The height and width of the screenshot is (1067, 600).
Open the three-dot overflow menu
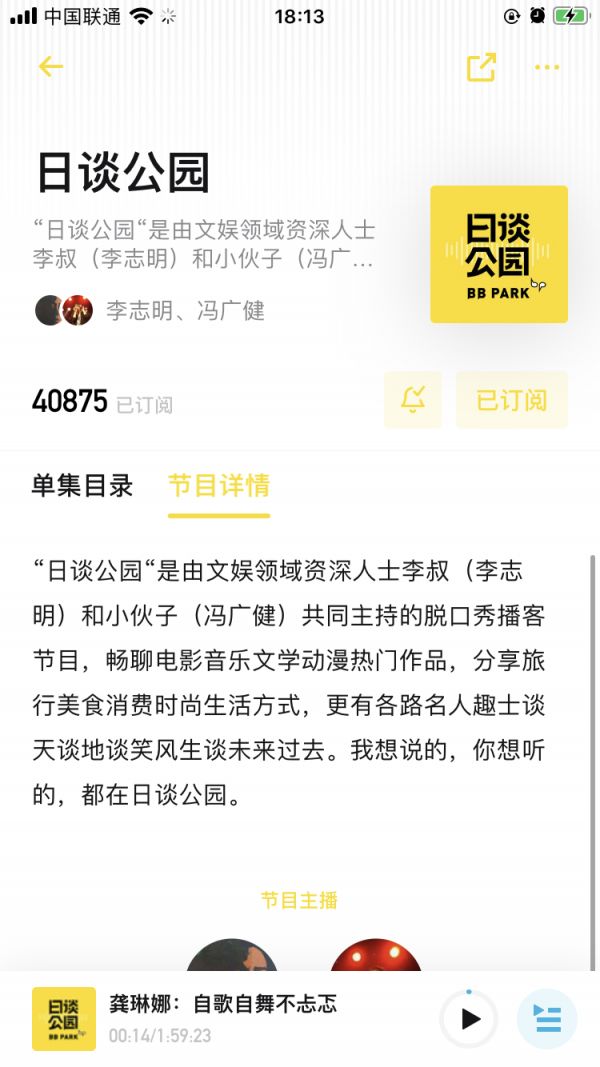(x=547, y=67)
